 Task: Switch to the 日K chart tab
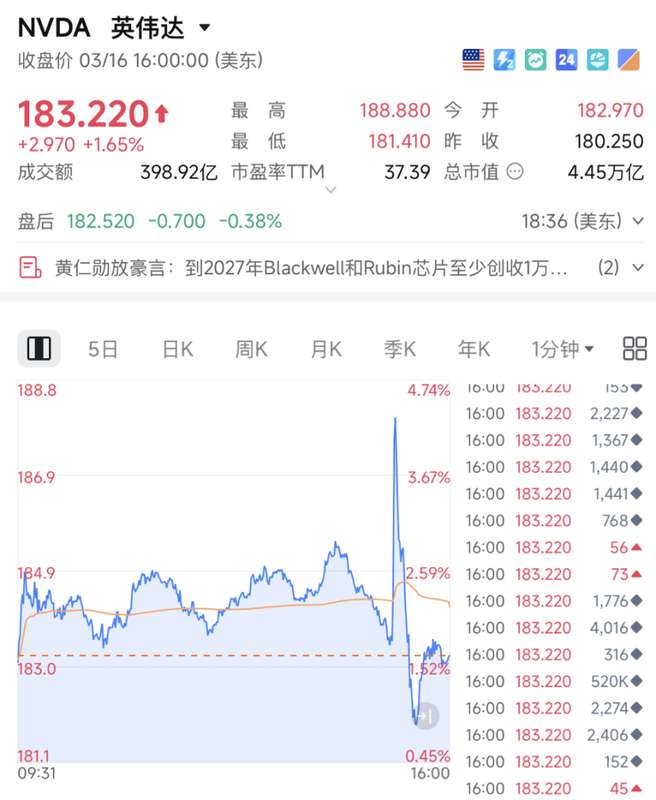click(x=177, y=348)
